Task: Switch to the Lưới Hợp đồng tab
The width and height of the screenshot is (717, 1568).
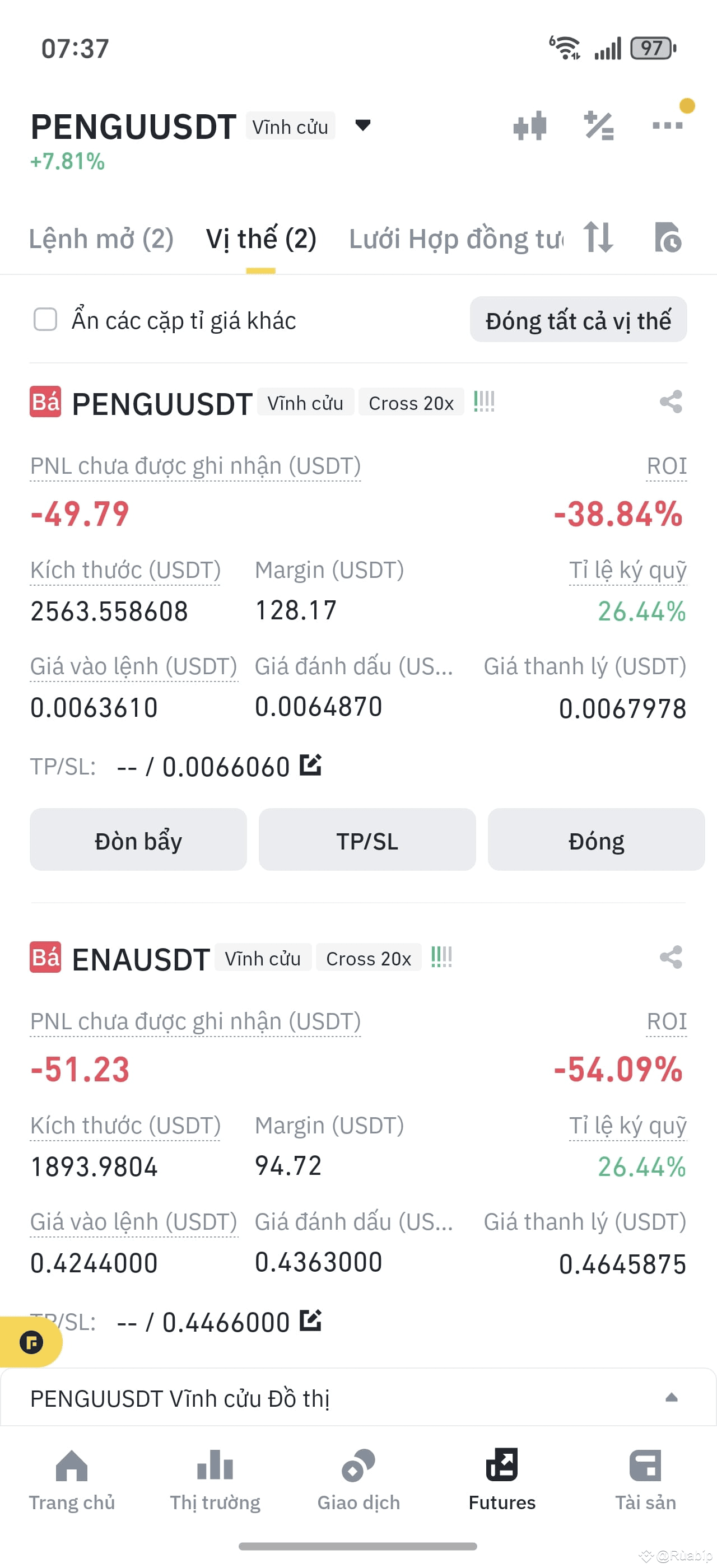Action: [x=456, y=239]
